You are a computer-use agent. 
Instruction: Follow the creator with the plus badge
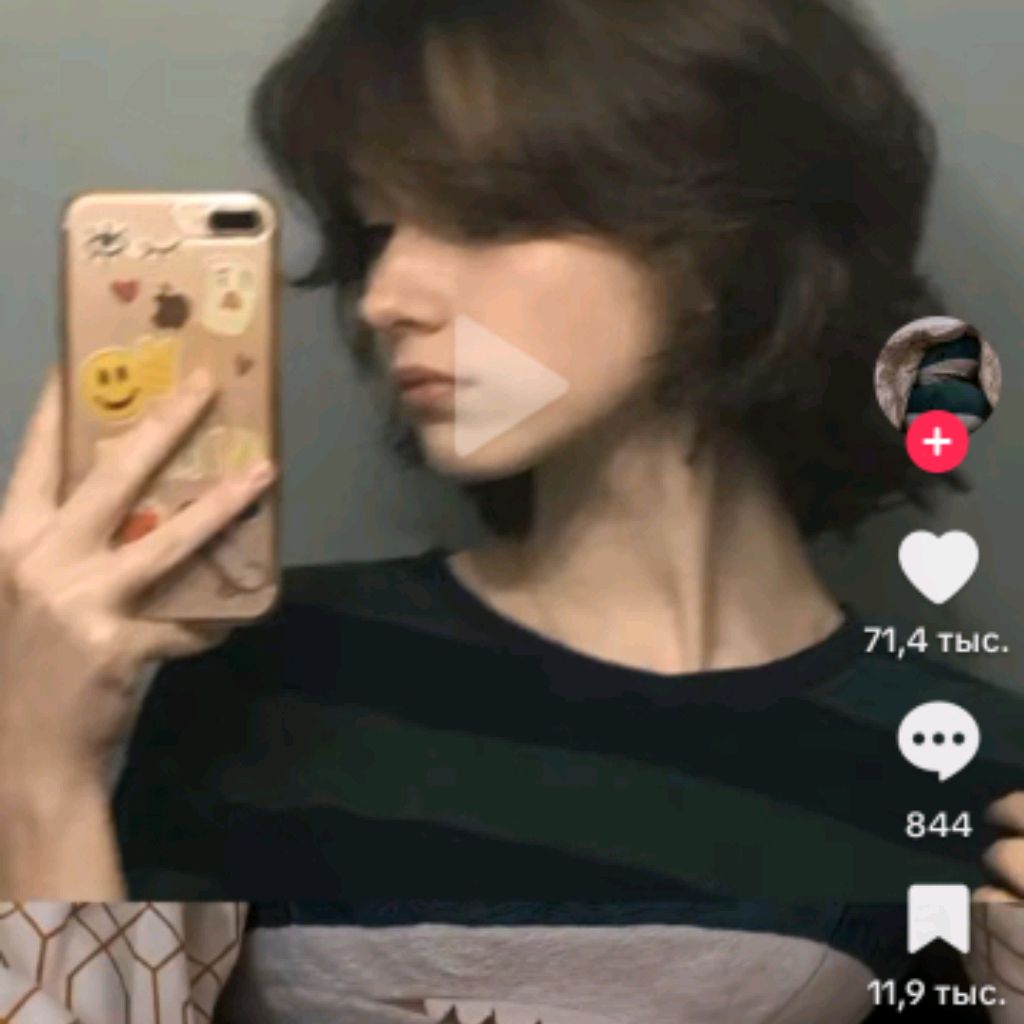937,441
